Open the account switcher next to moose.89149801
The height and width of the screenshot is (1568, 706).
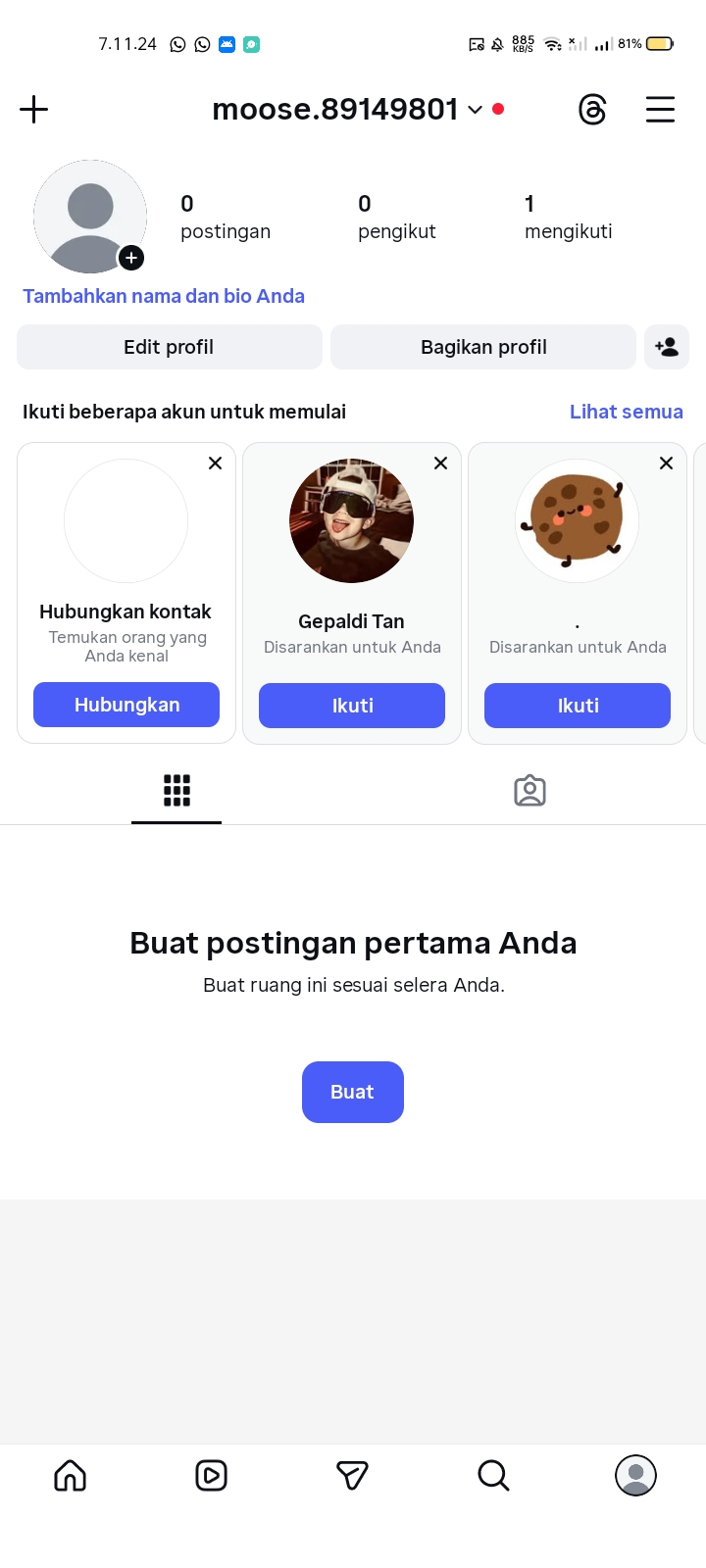pos(475,109)
